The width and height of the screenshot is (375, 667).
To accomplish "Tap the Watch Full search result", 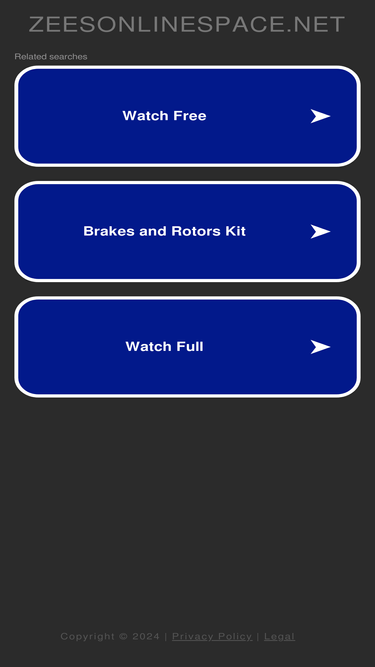I will coord(188,347).
